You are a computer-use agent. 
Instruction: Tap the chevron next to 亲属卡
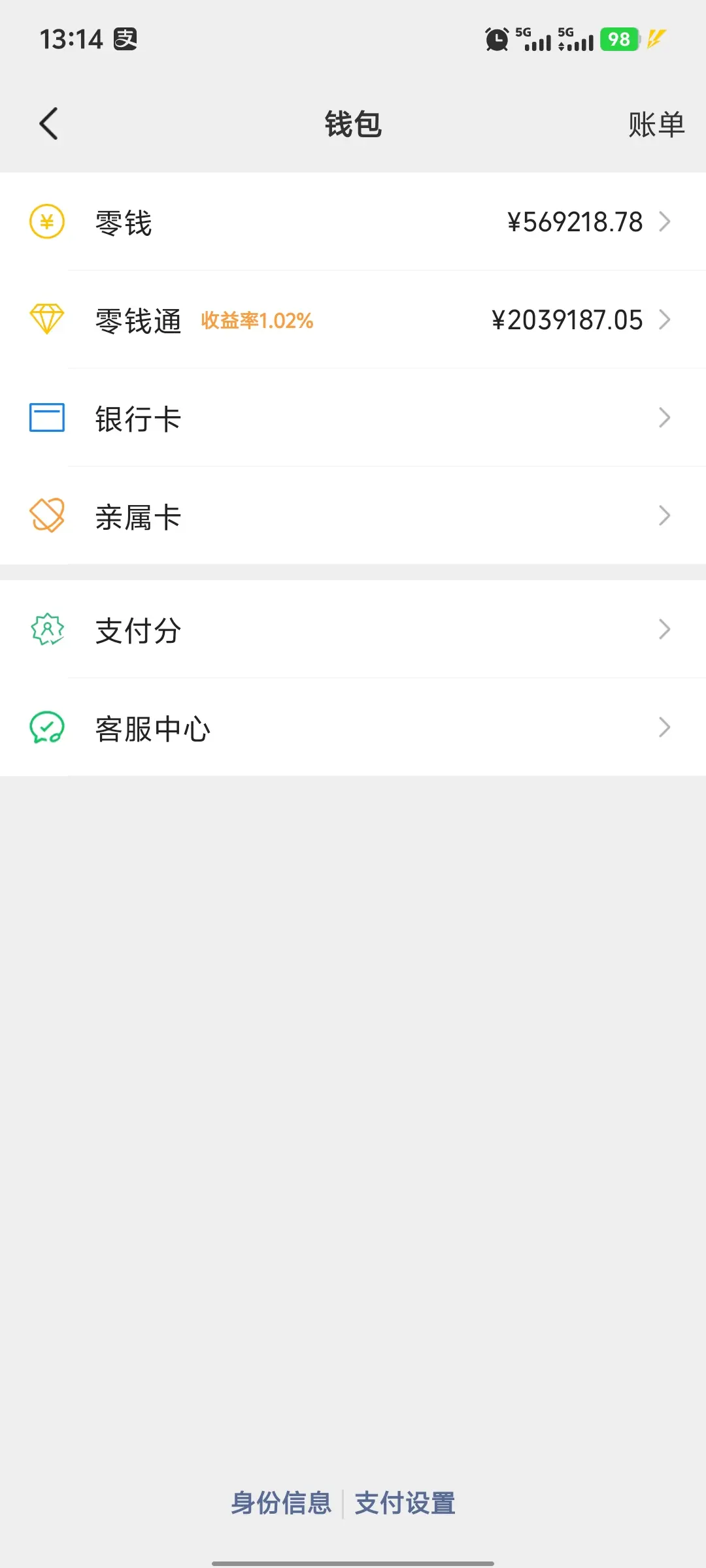(x=665, y=515)
